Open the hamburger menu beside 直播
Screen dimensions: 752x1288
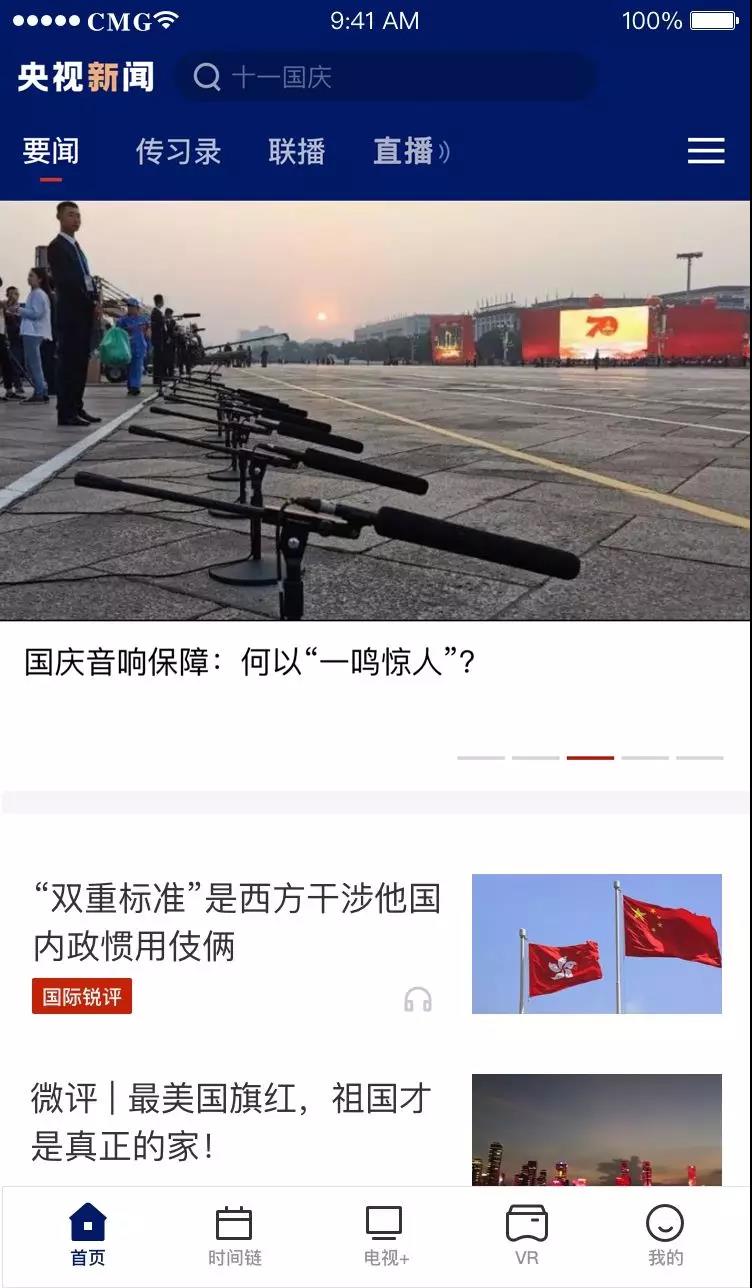(x=706, y=151)
